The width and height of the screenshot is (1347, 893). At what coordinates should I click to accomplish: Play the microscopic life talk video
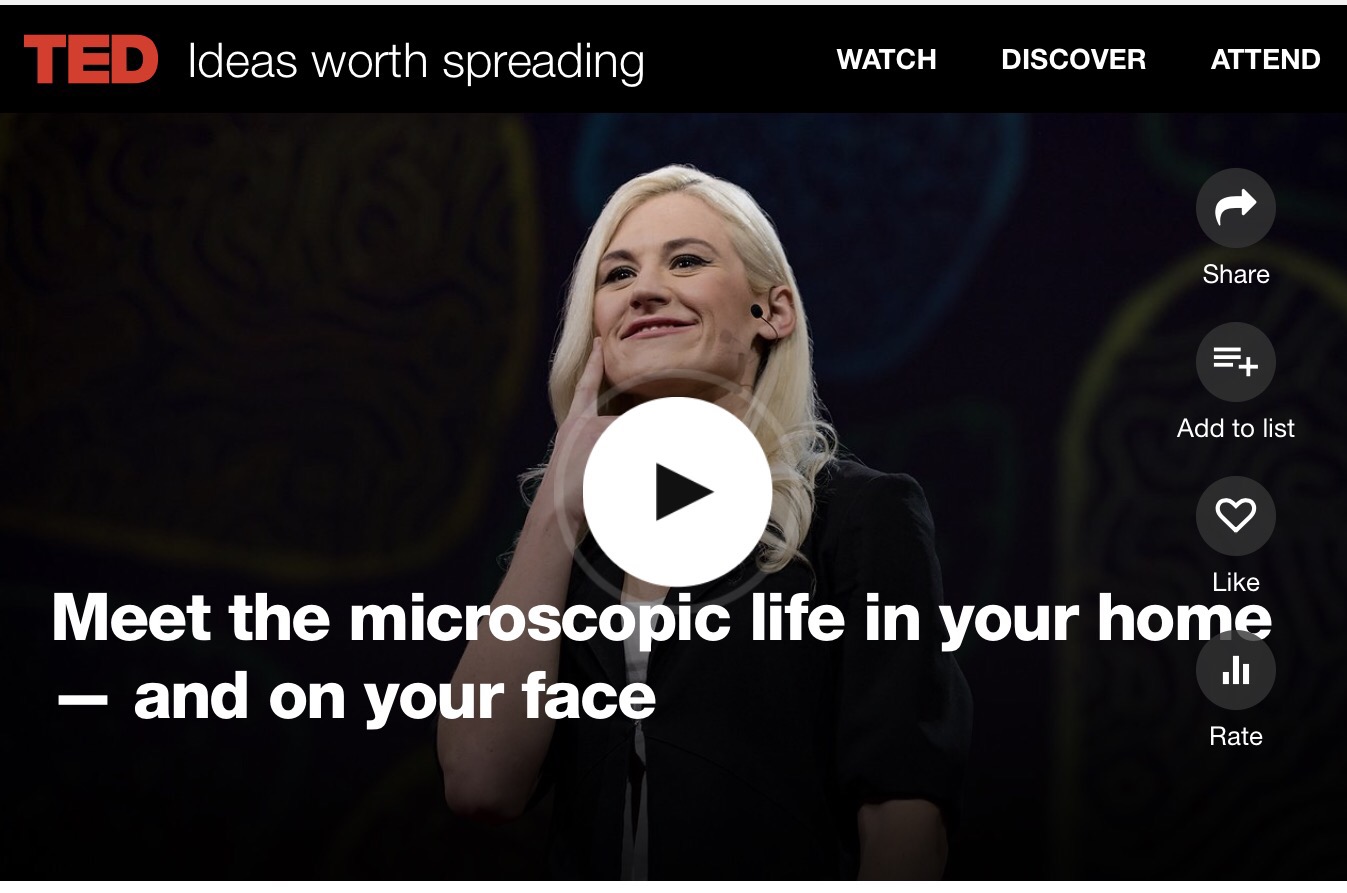[677, 491]
